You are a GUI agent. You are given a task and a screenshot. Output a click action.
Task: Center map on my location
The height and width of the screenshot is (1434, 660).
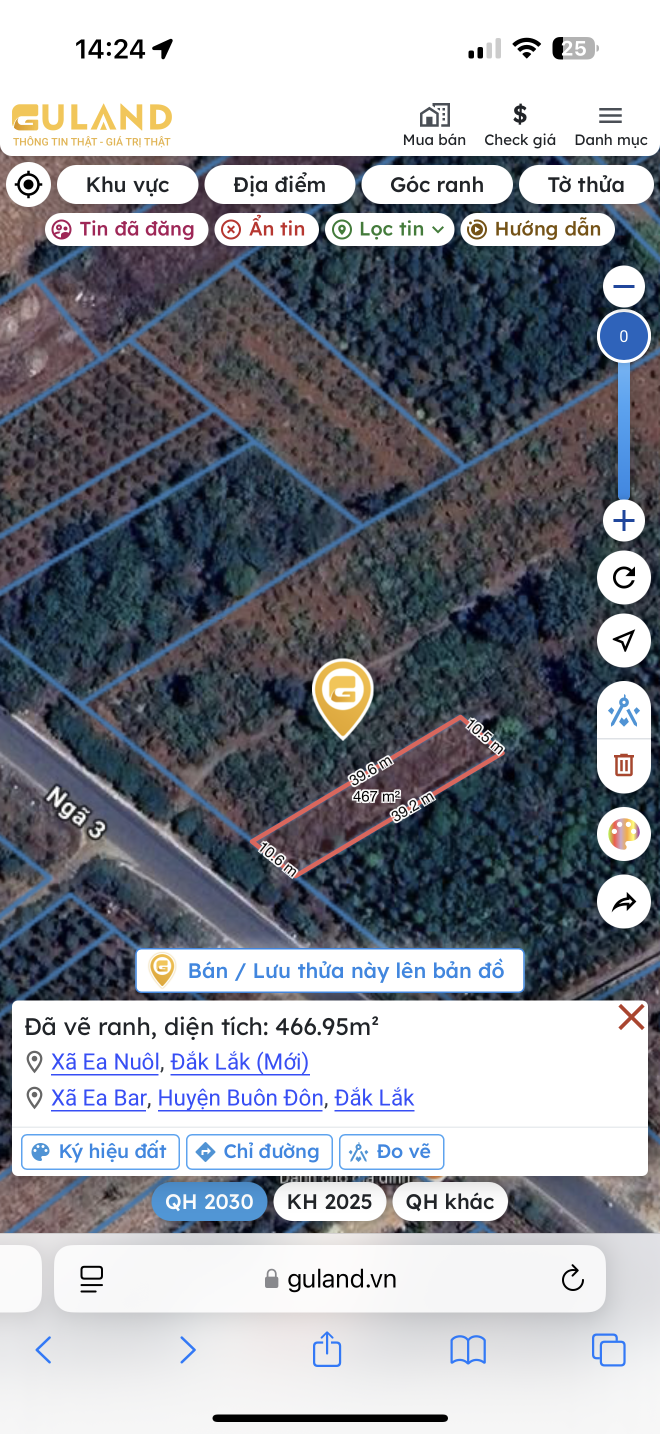pyautogui.click(x=29, y=185)
